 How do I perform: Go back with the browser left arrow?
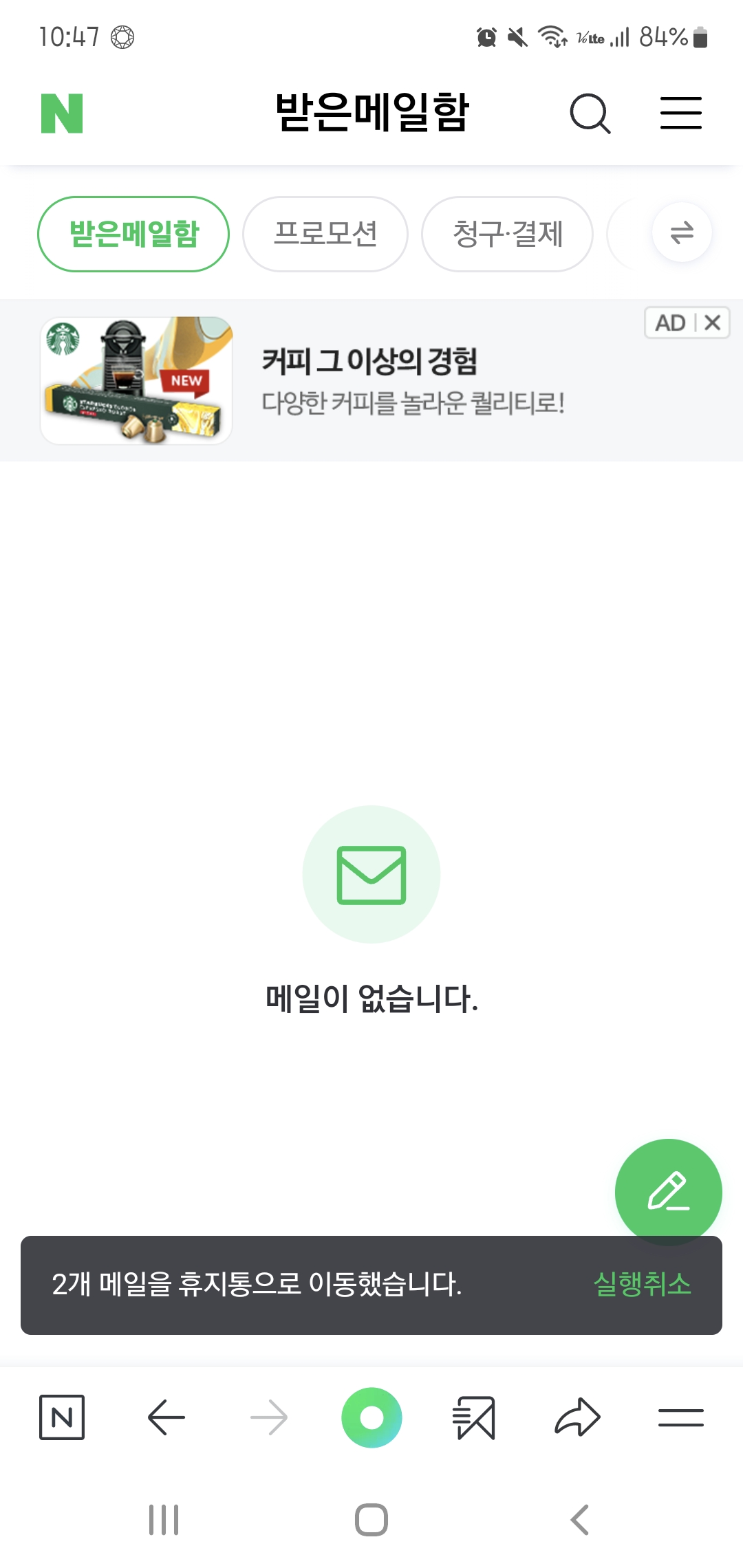[166, 1417]
